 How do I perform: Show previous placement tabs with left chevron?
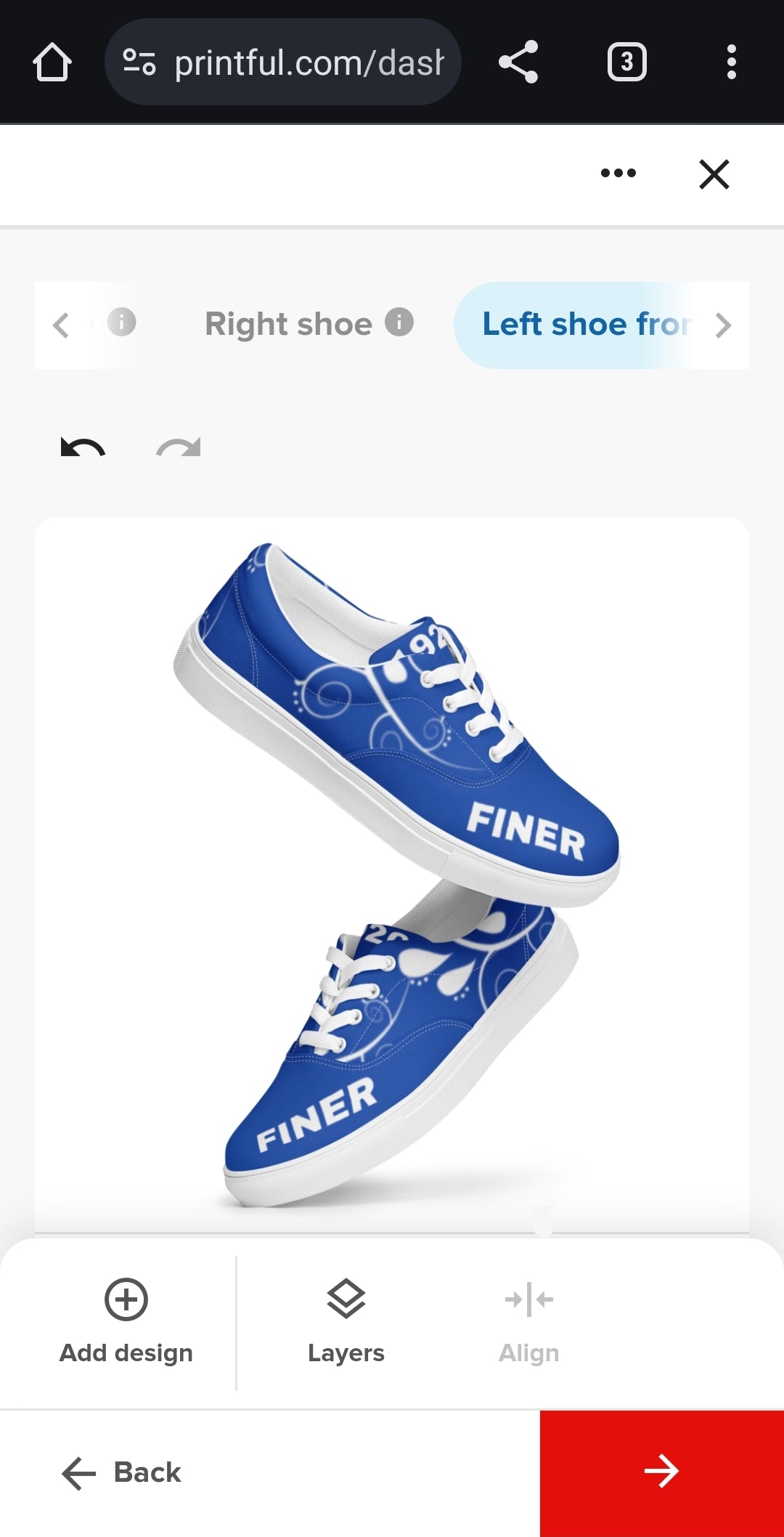coord(61,325)
